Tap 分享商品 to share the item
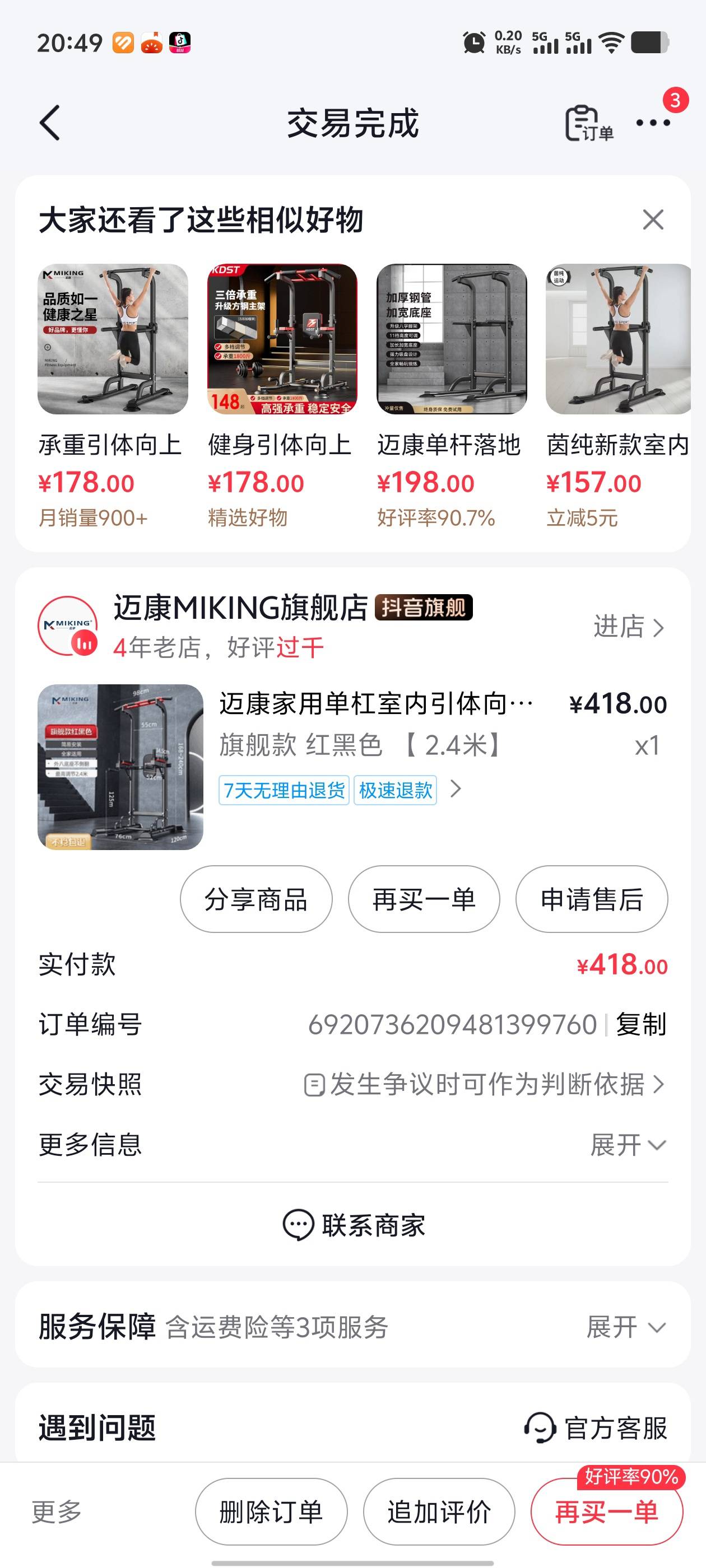The image size is (706, 1568). [x=256, y=899]
